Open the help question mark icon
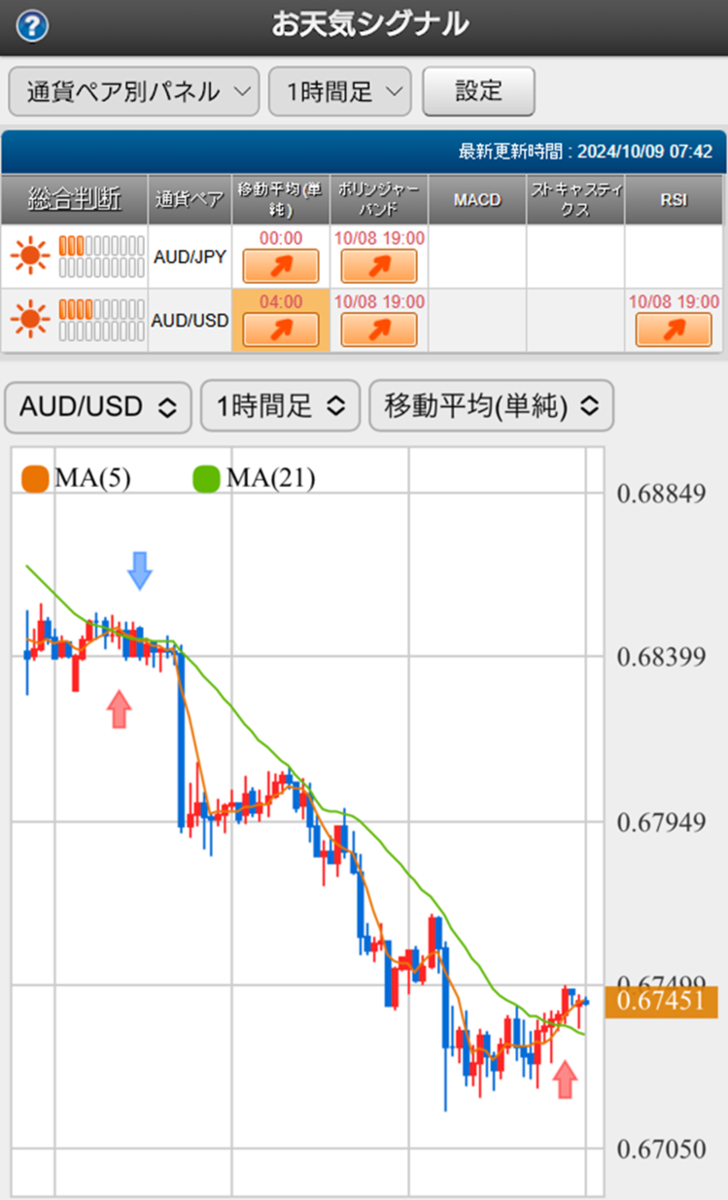This screenshot has width=728, height=1200. [33, 25]
